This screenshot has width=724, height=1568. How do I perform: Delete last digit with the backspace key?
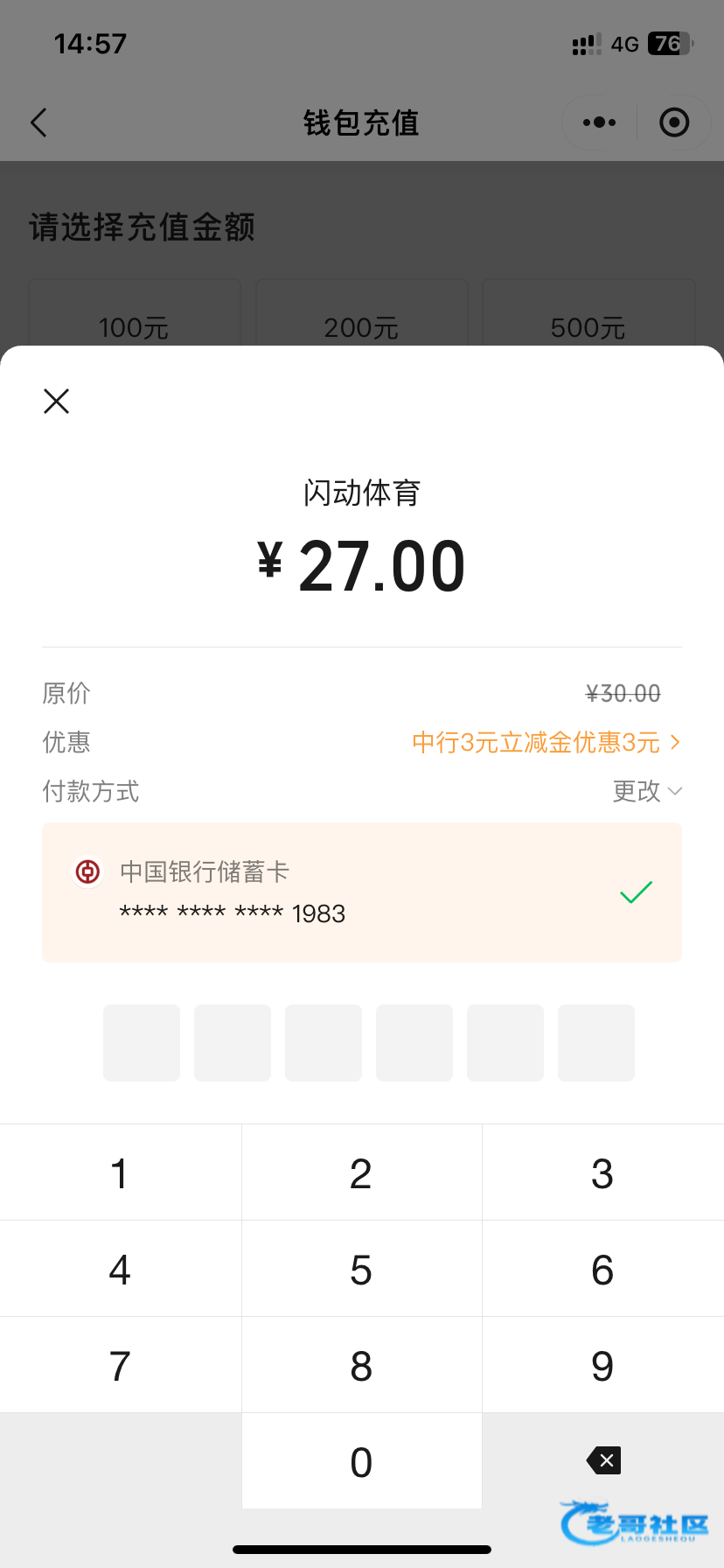(x=603, y=1460)
